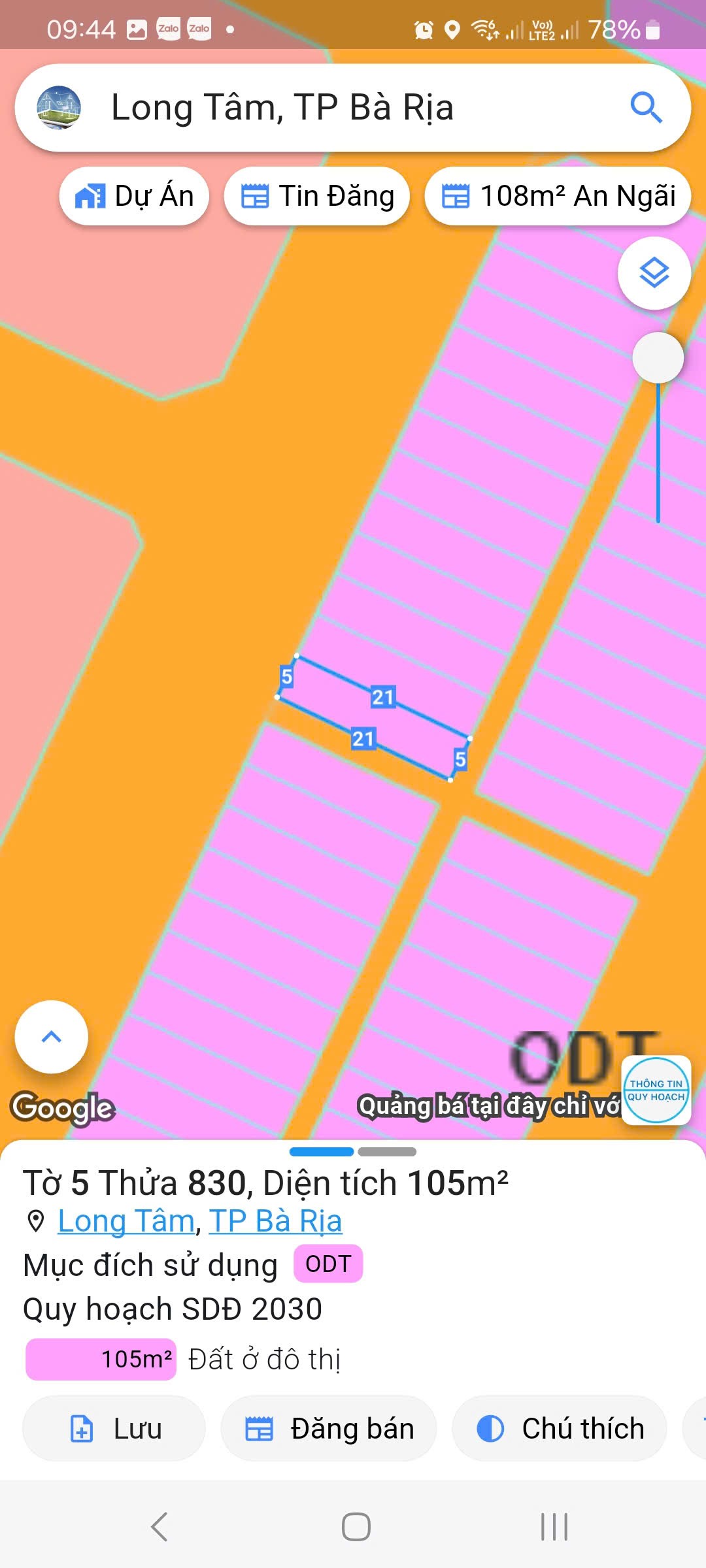This screenshot has width=706, height=1568.
Task: Open the Long Tâm search field
Action: pyautogui.click(x=353, y=108)
